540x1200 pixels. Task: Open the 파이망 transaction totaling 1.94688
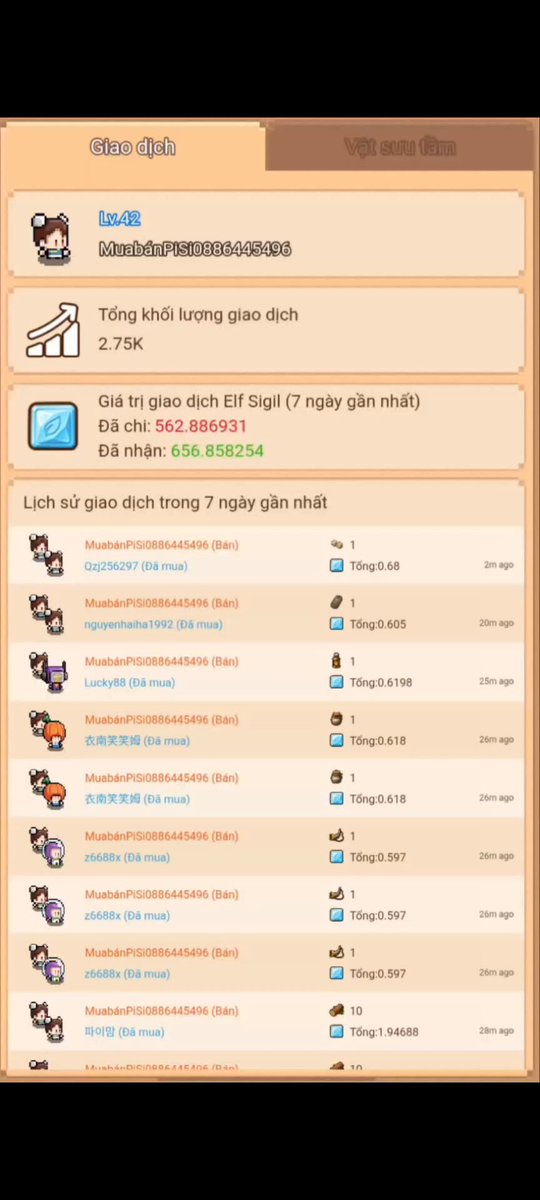(270, 1021)
